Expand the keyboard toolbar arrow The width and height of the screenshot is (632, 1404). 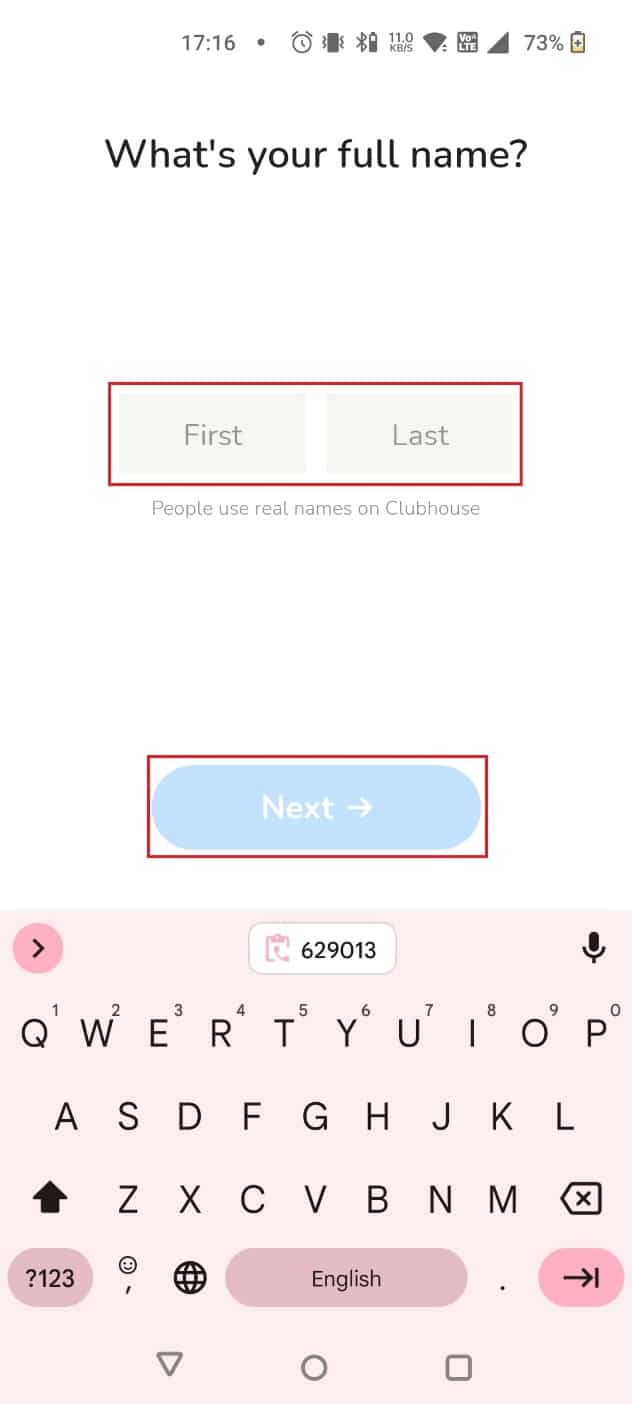[x=38, y=948]
